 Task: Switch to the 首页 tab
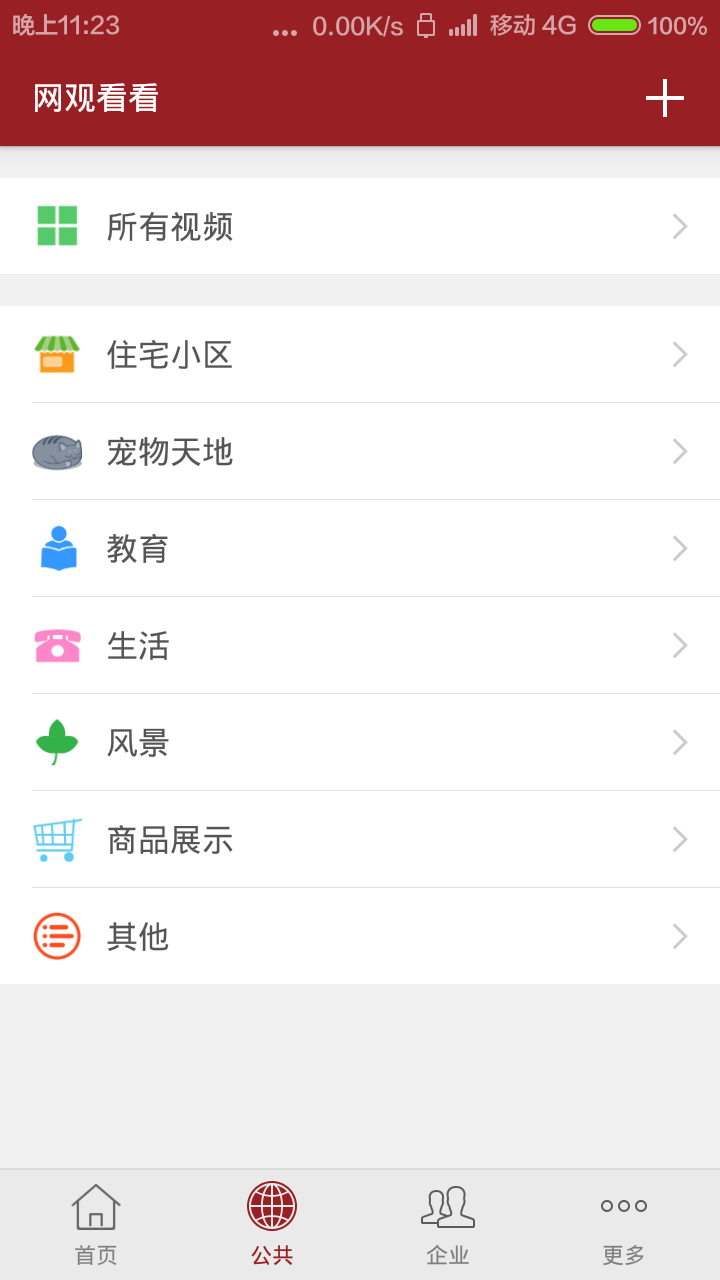coord(96,1224)
